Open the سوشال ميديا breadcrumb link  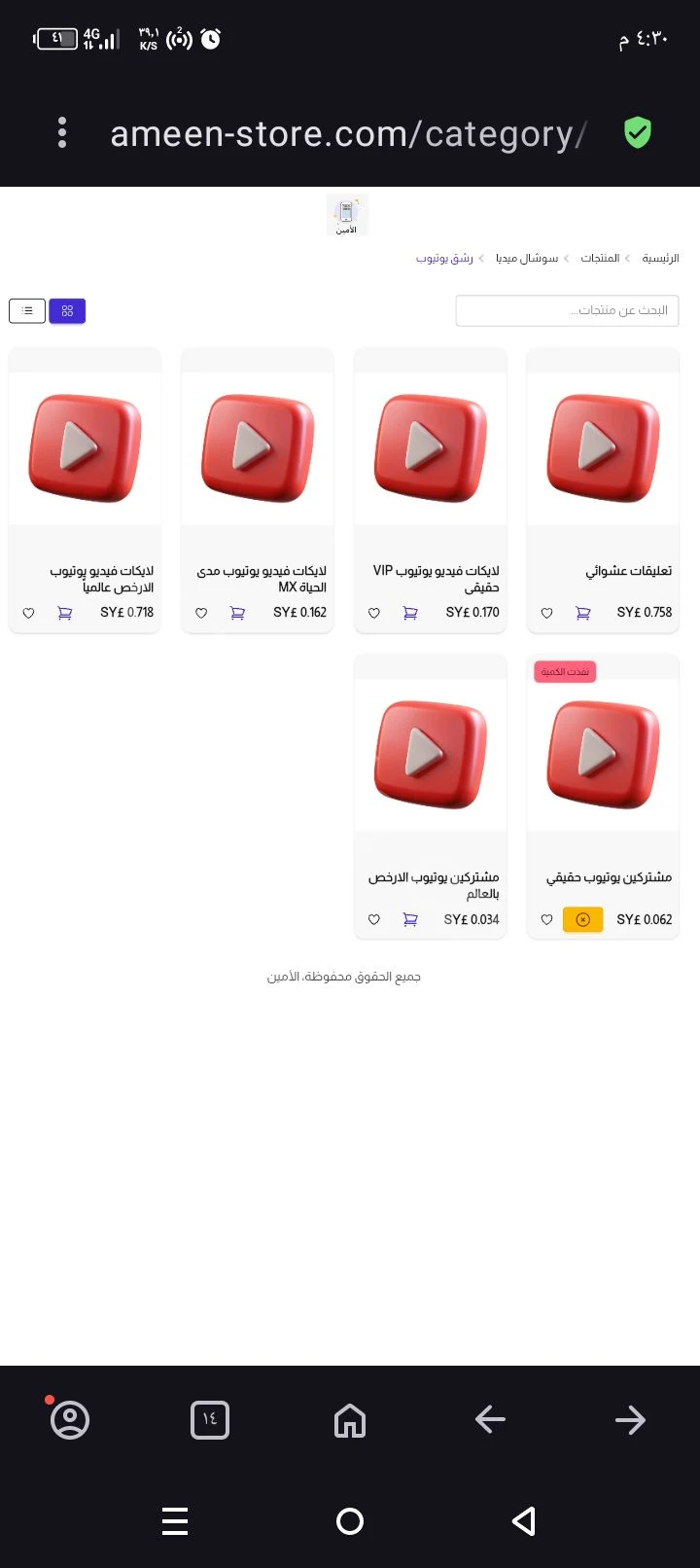[x=527, y=258]
